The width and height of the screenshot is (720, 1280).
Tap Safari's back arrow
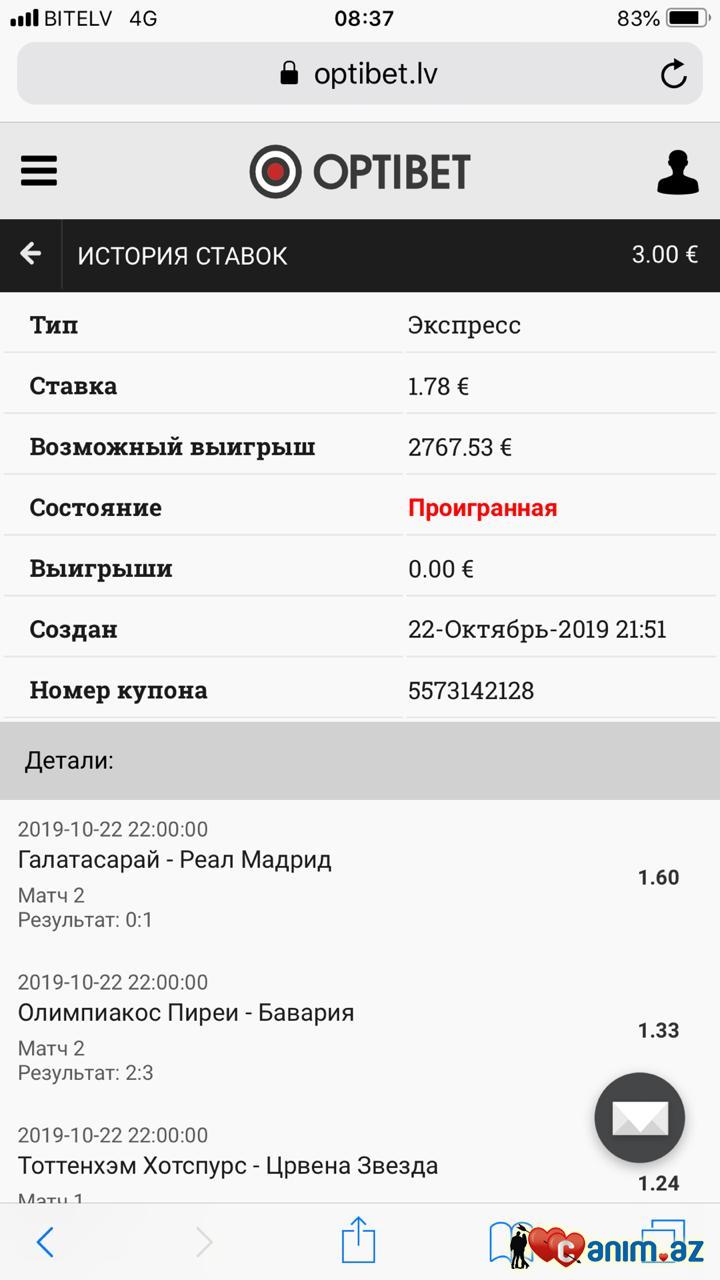click(x=45, y=1242)
